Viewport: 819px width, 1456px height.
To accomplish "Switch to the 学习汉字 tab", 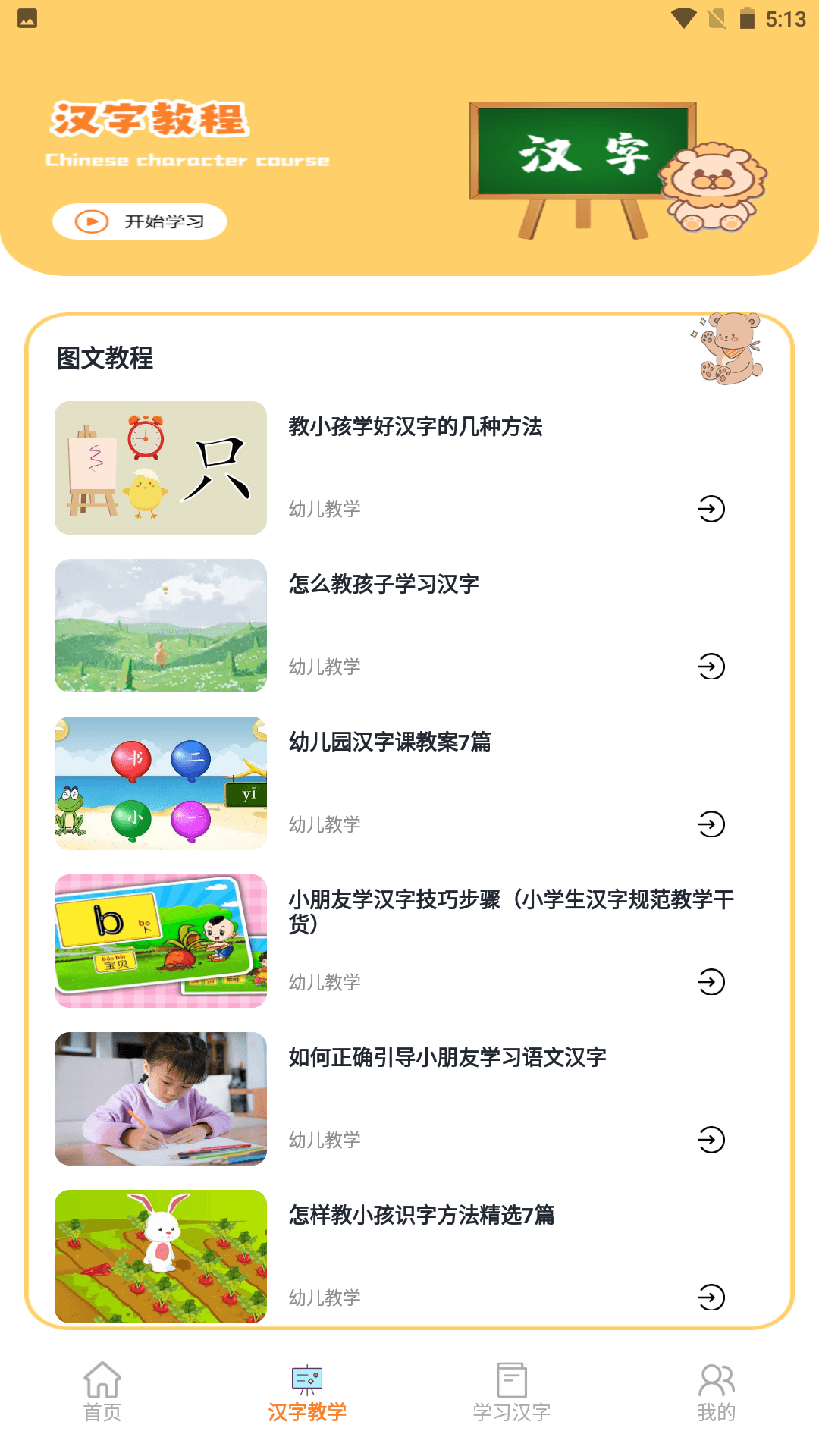I will point(512,1391).
